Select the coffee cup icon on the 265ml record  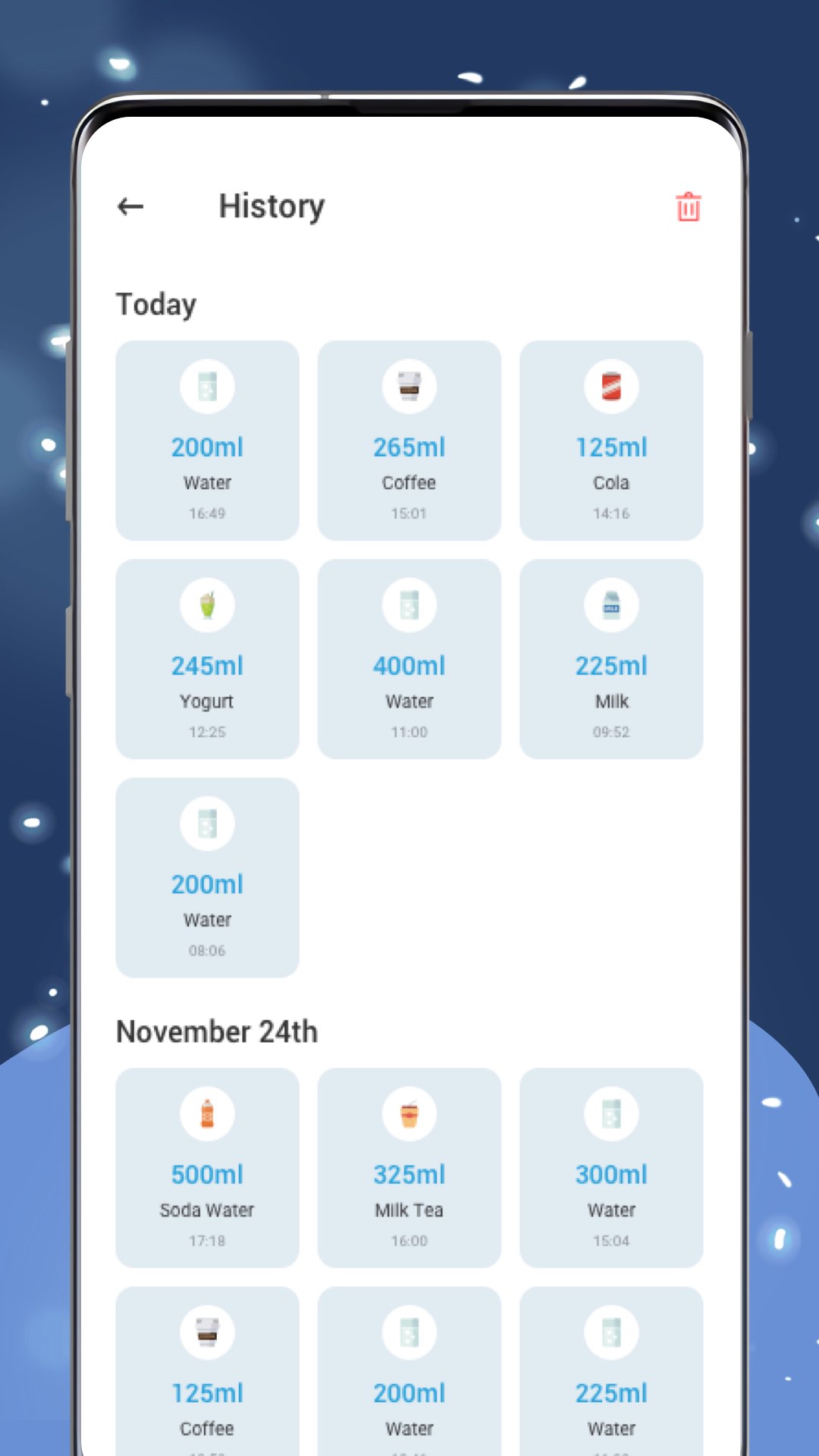coord(409,386)
